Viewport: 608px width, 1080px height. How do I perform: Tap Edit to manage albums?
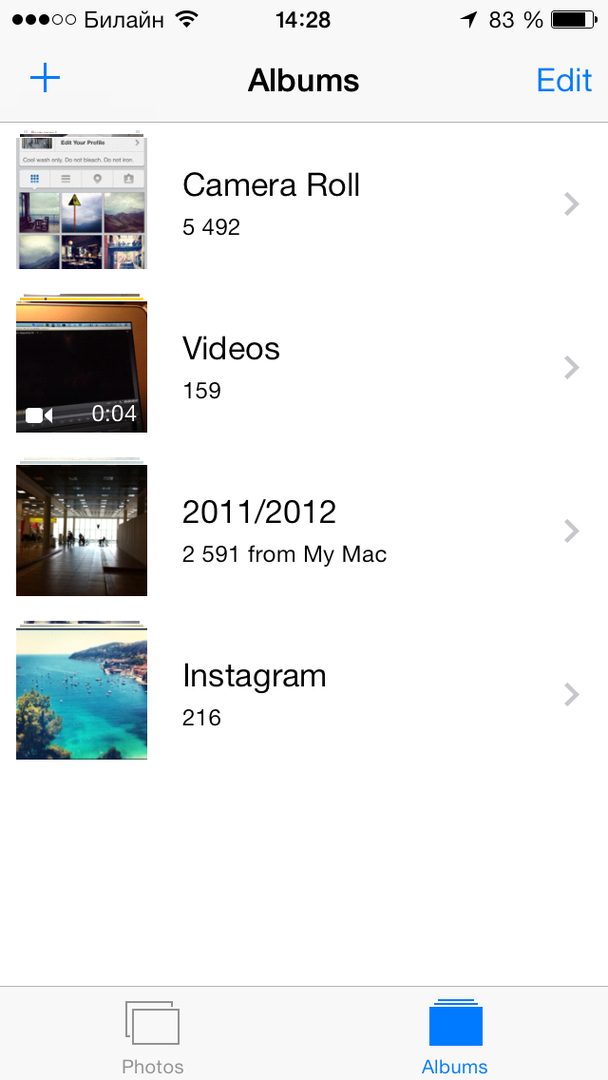point(564,80)
